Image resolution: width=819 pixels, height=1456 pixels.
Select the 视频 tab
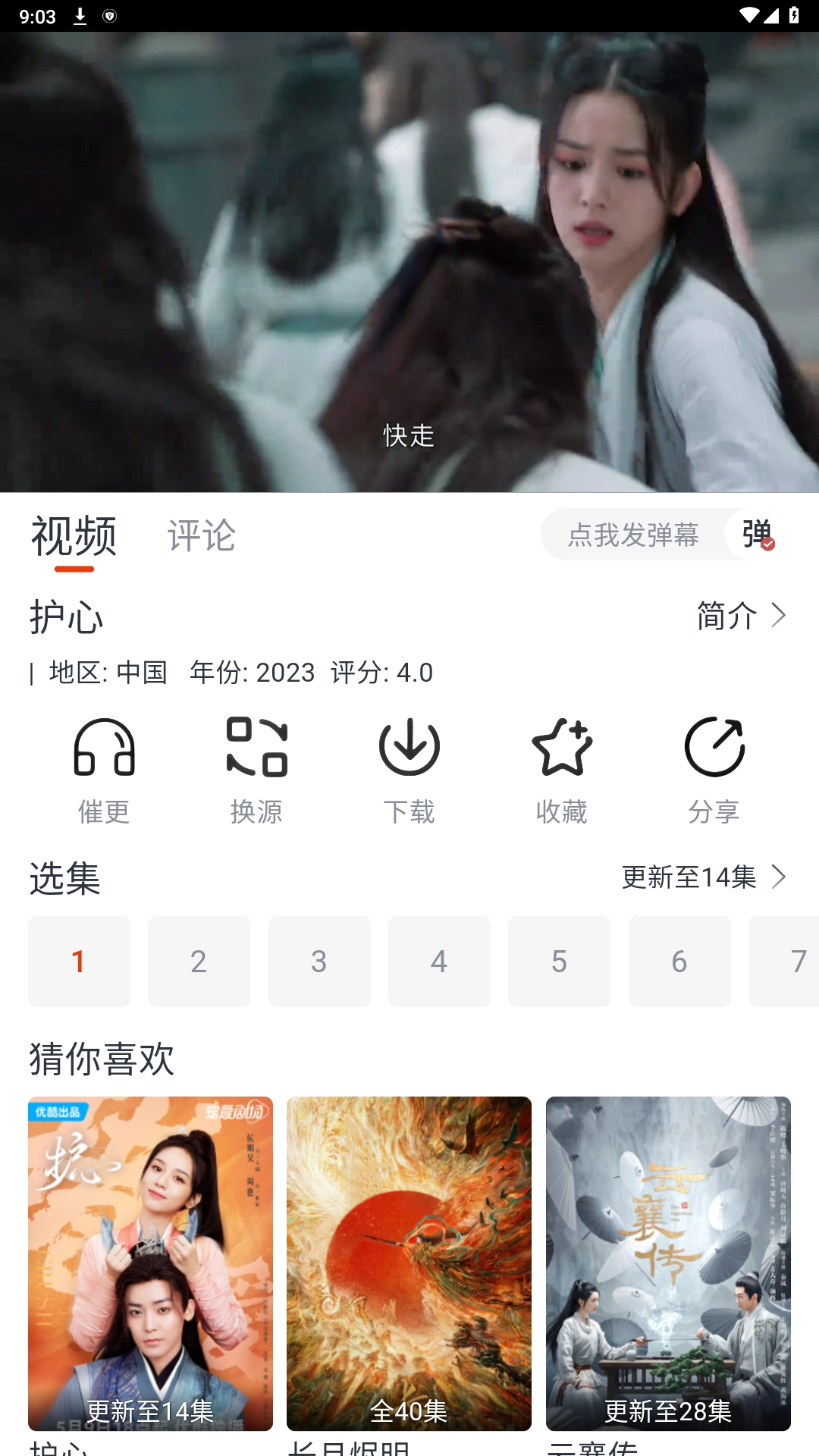pyautogui.click(x=73, y=537)
